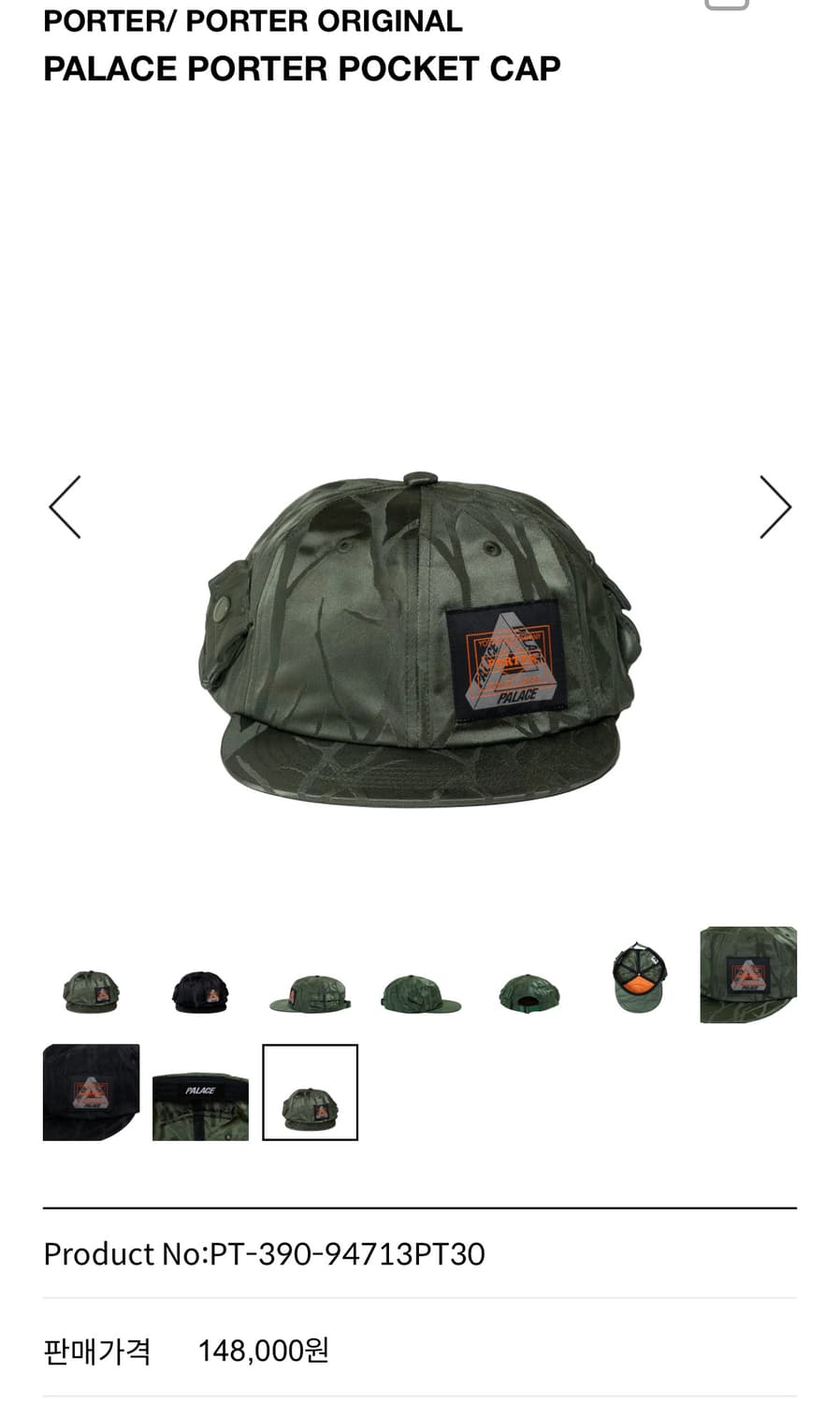This screenshot has width=840, height=1403.
Task: Go back in carousel with left chevron
Action: [65, 506]
